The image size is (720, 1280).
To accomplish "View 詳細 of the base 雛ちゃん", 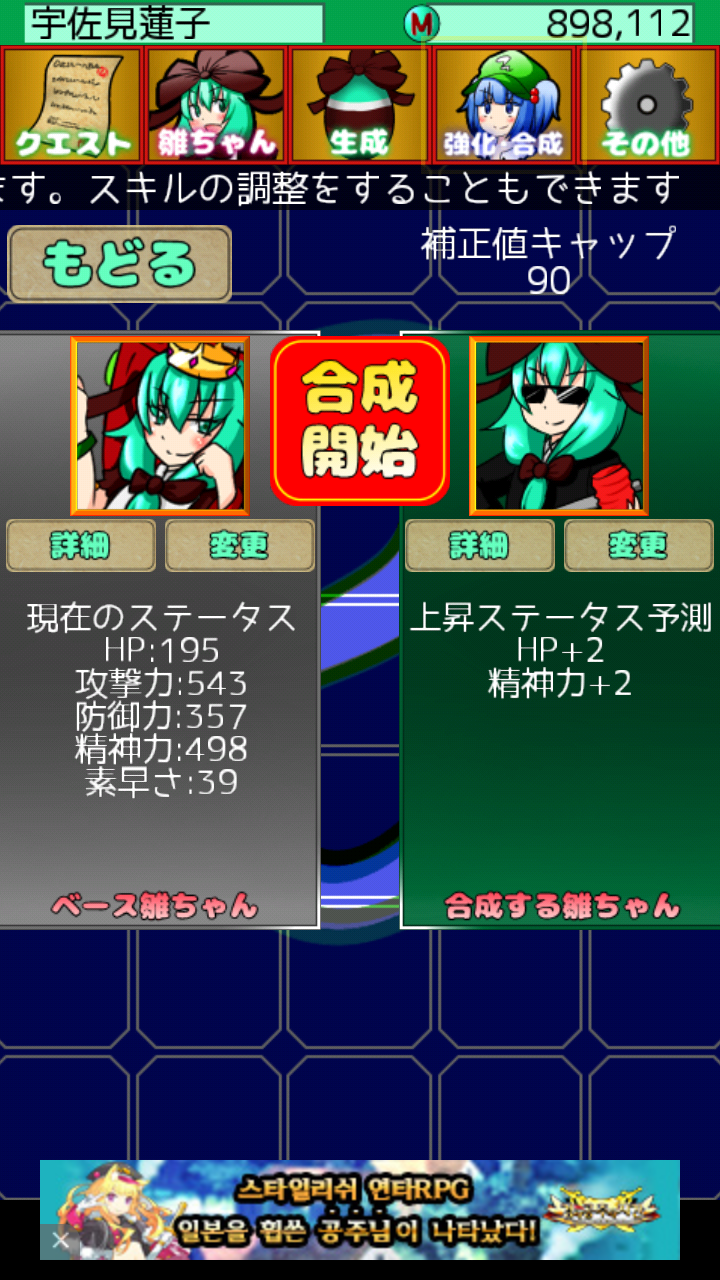I will 81,545.
